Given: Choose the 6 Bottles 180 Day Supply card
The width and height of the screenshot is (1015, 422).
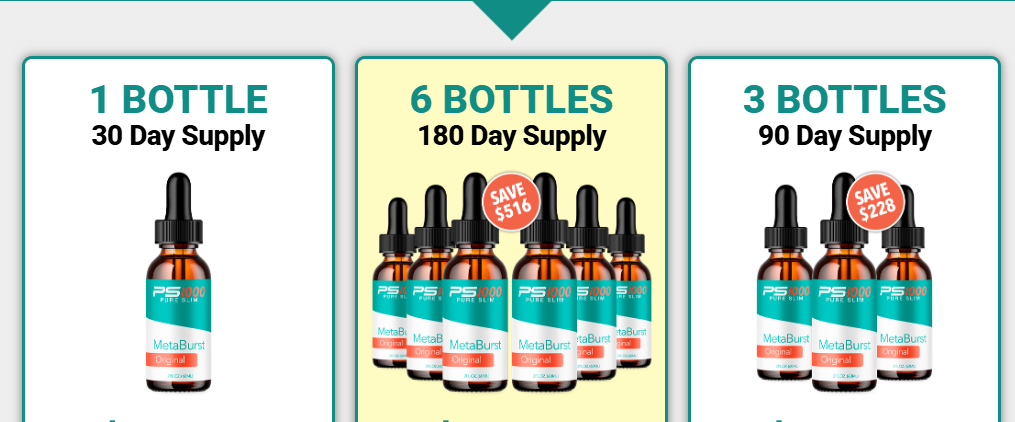Looking at the screenshot, I should pos(511,240).
